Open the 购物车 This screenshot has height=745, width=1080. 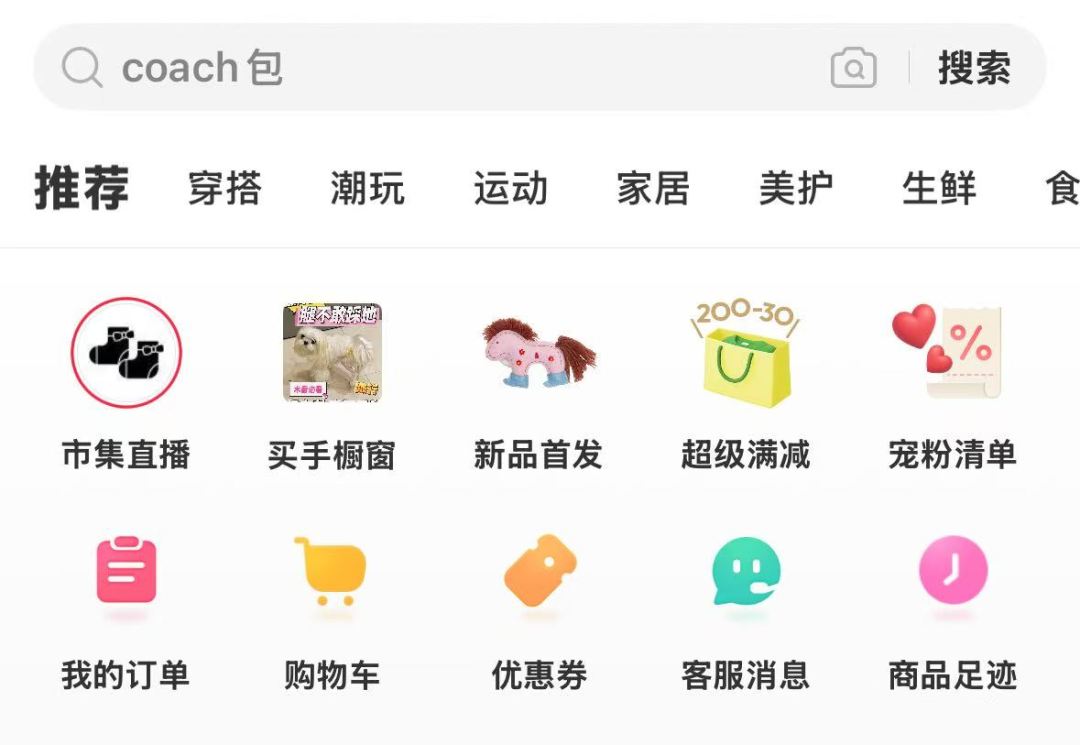332,605
